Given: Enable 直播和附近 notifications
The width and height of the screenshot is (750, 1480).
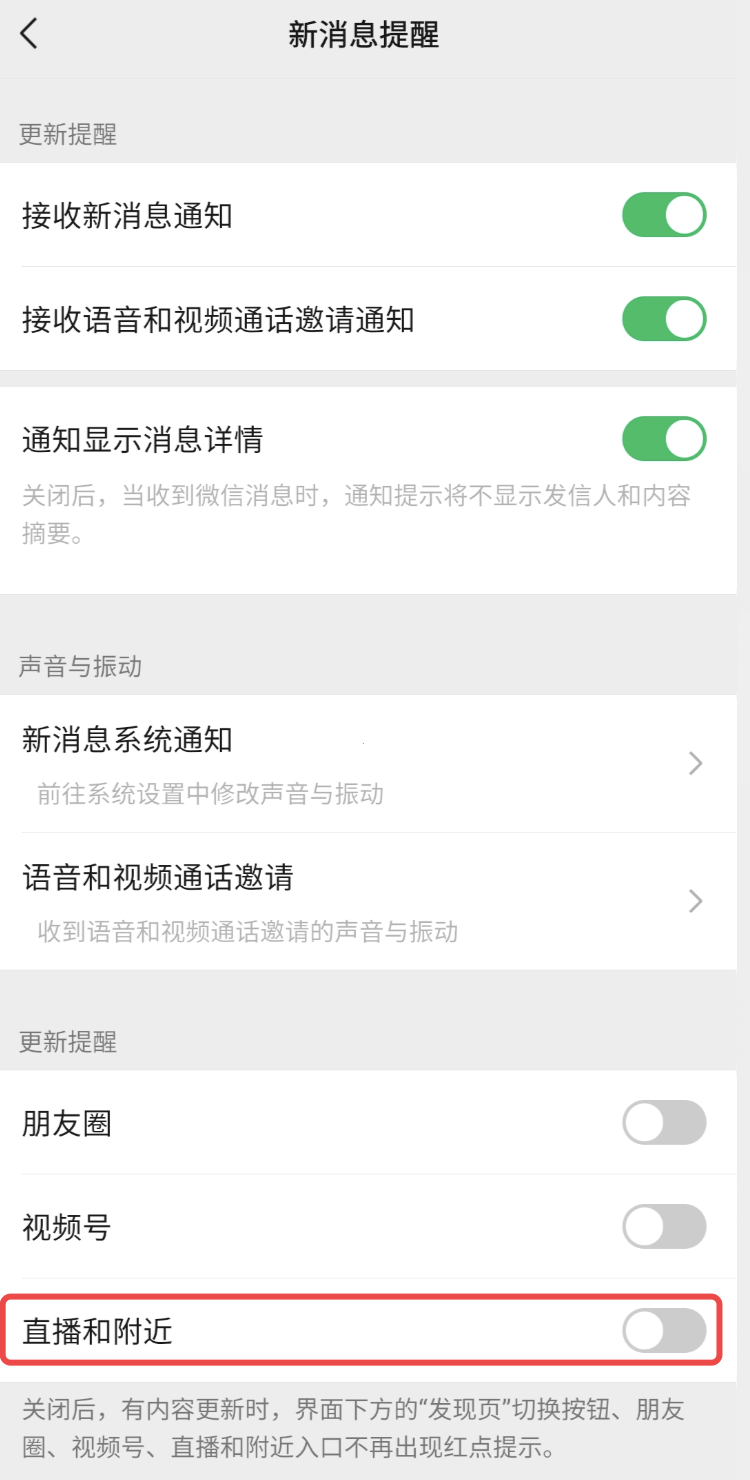Looking at the screenshot, I should [x=664, y=1332].
